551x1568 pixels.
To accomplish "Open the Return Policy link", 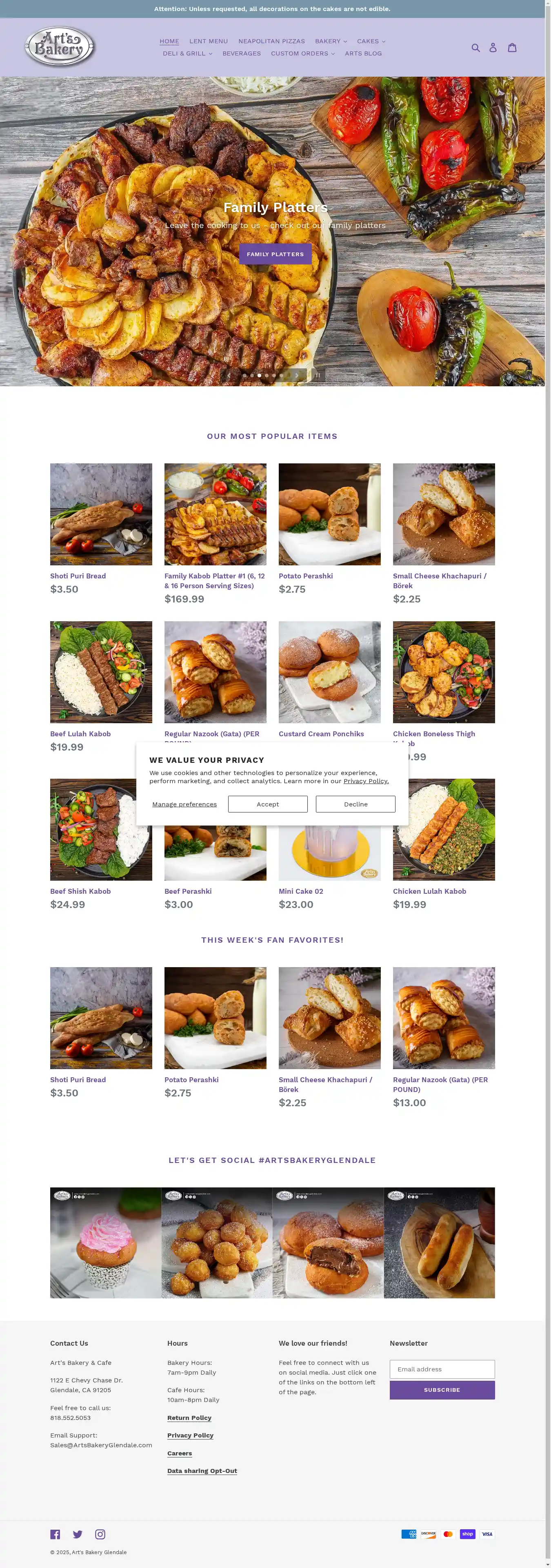I will click(x=189, y=1417).
